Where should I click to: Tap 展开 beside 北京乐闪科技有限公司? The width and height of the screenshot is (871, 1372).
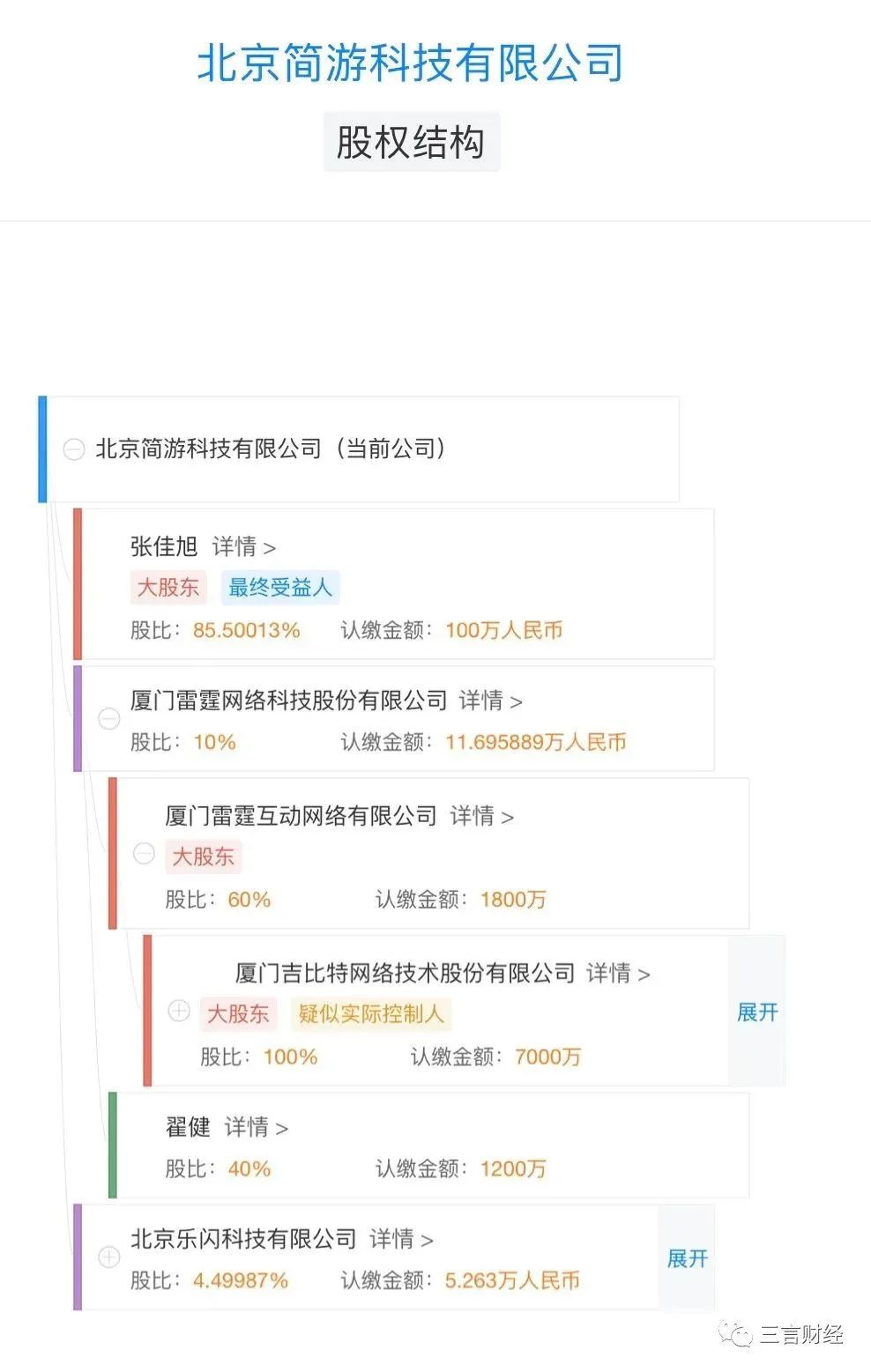coord(687,1258)
